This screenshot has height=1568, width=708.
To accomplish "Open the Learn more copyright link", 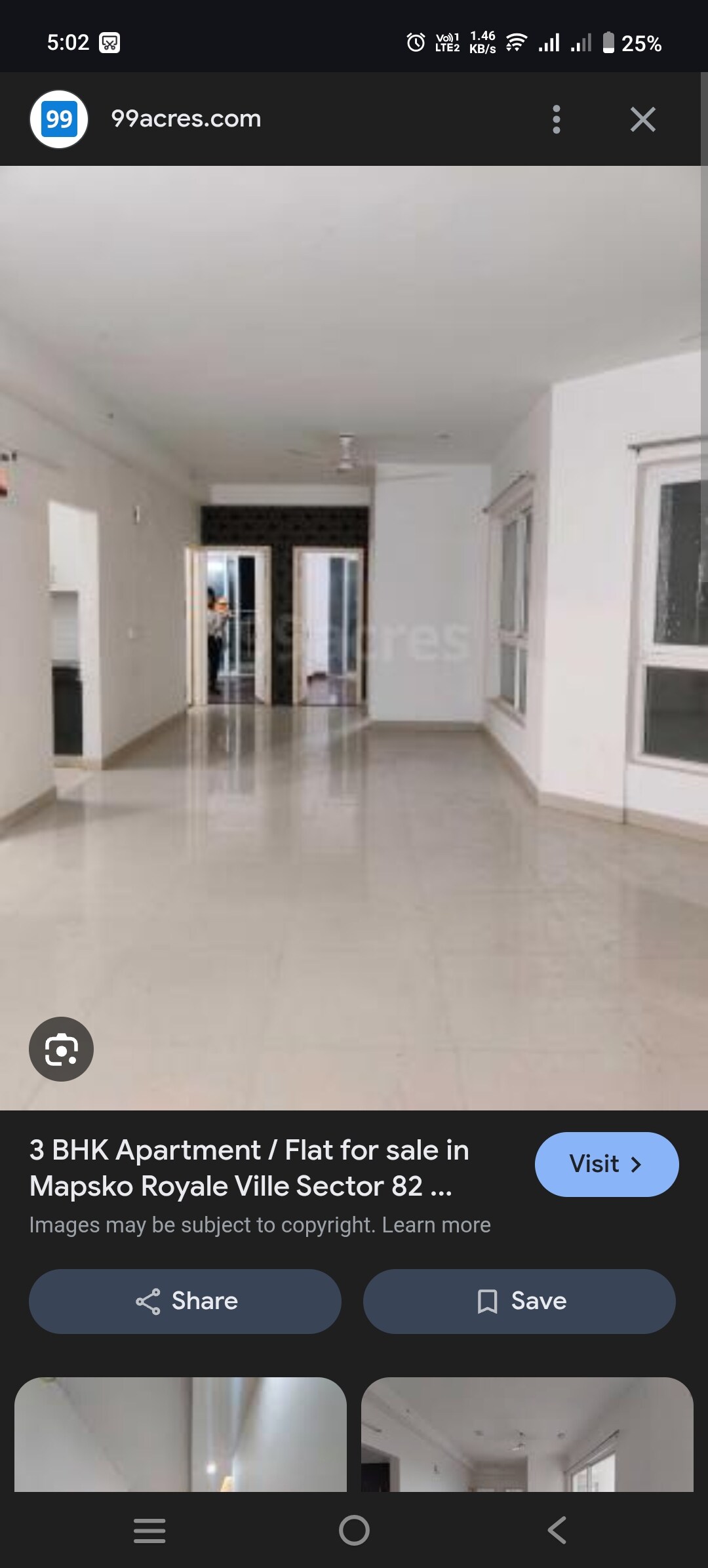I will pyautogui.click(x=436, y=1225).
